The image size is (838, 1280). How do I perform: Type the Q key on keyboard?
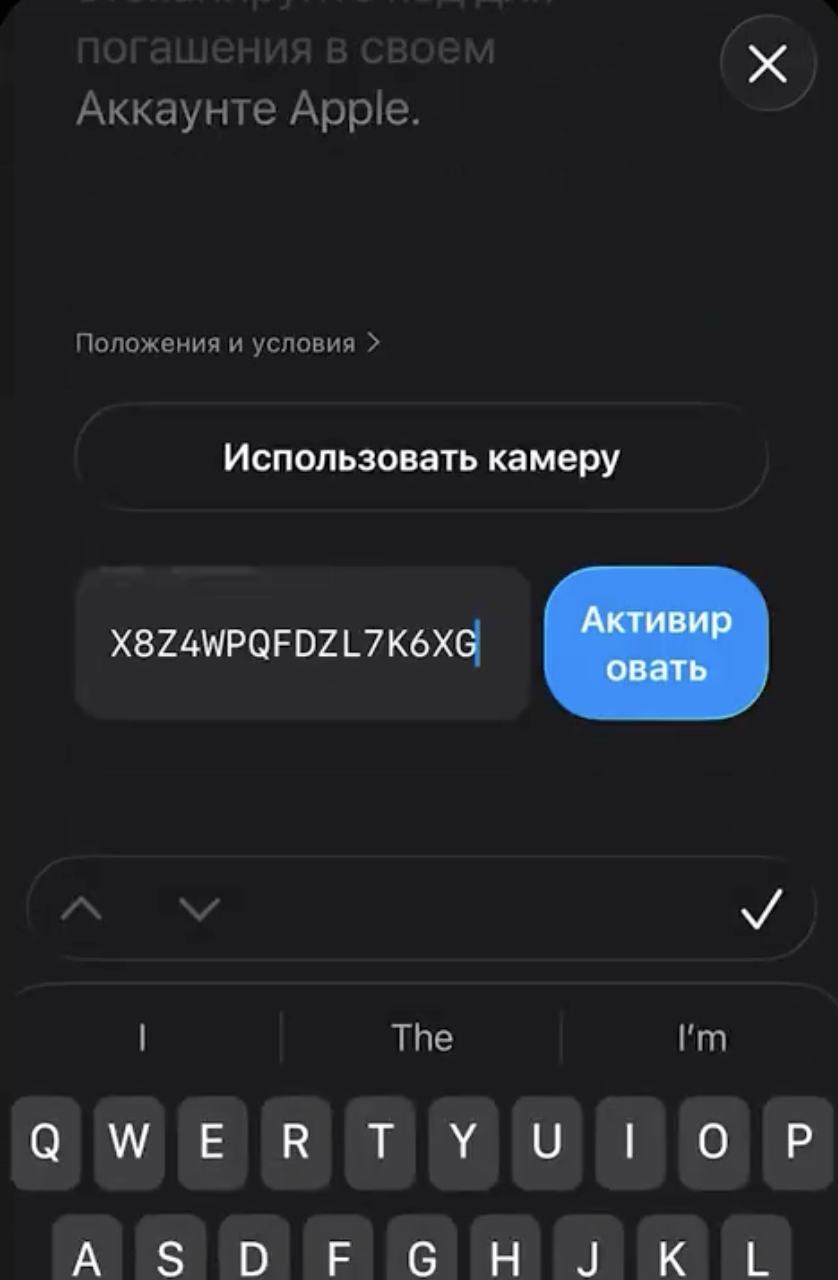point(45,1142)
